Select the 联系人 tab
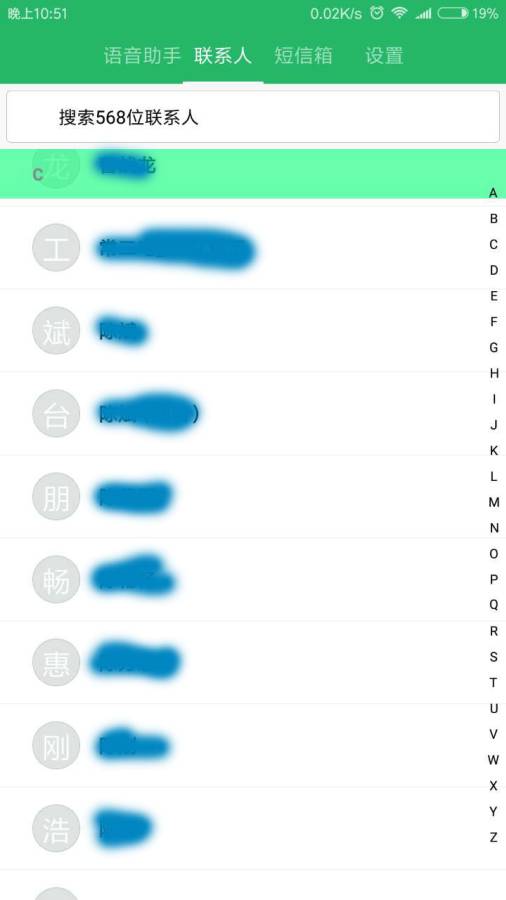This screenshot has height=900, width=506. point(223,56)
